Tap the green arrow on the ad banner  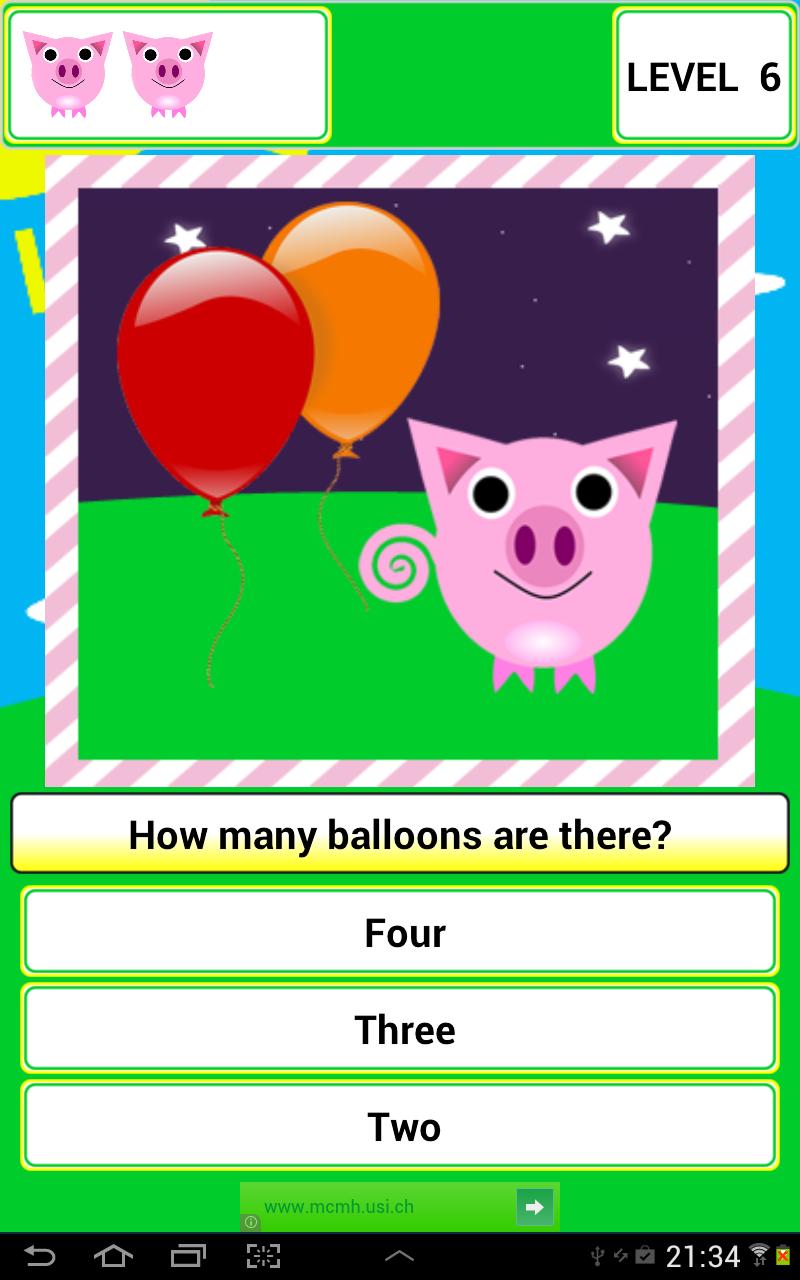534,1206
